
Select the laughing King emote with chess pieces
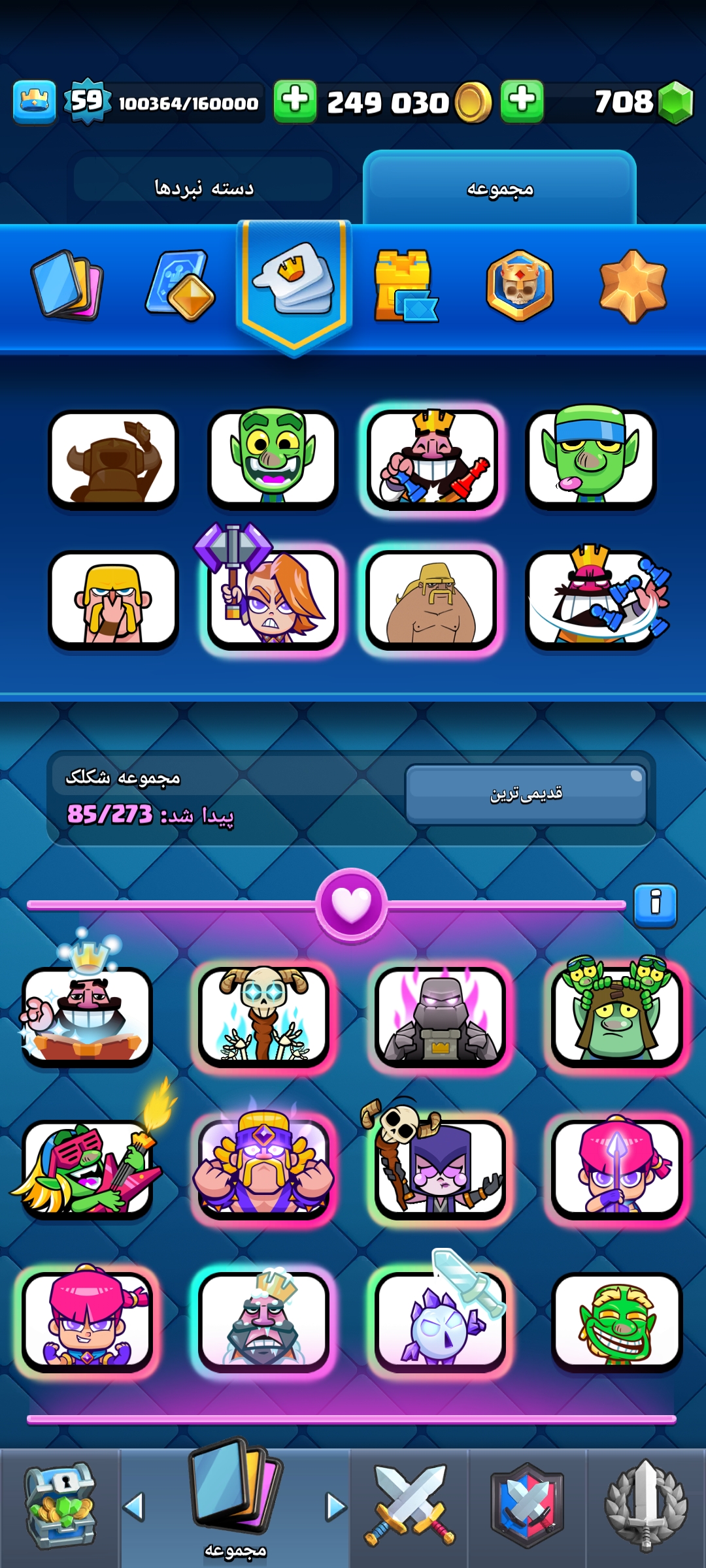431,460
